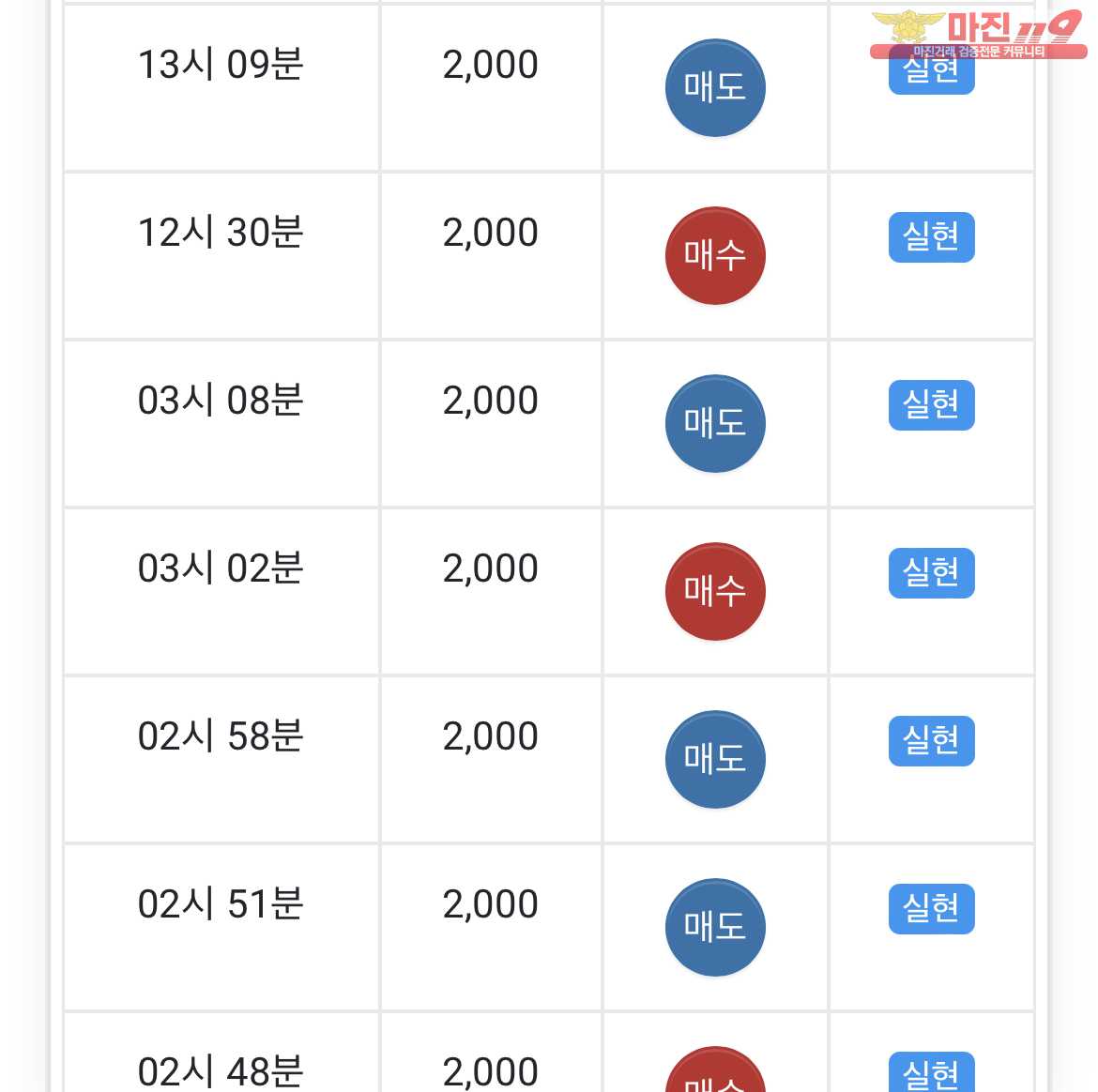Tap the 실현 button in the 03시 08분 row
The width and height of the screenshot is (1098, 1092).
click(931, 405)
